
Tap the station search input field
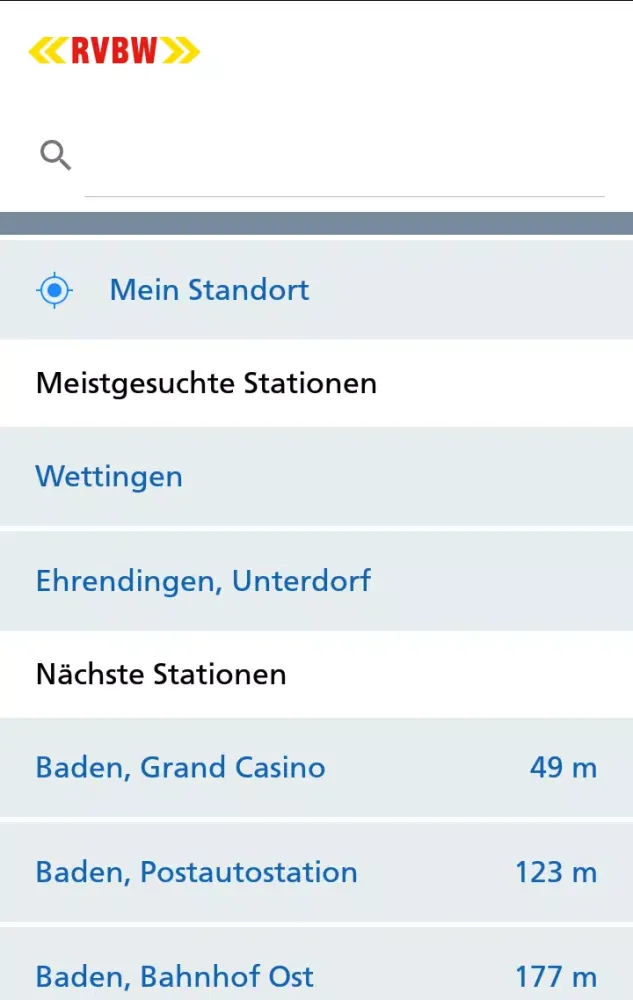pos(344,158)
